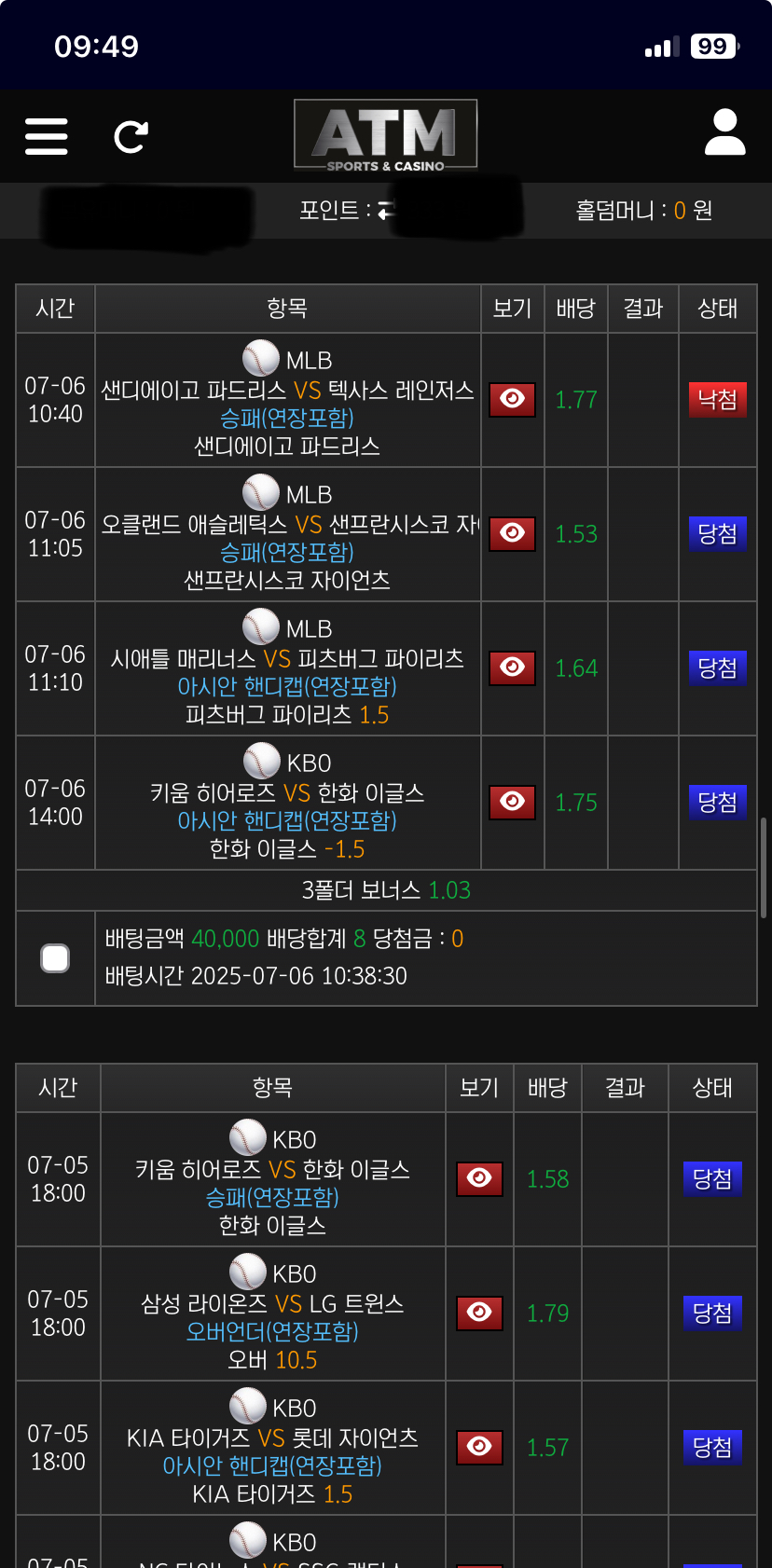772x1568 pixels.
Task: Select the checkbox for the 40,000 bet slip
Action: (x=55, y=957)
